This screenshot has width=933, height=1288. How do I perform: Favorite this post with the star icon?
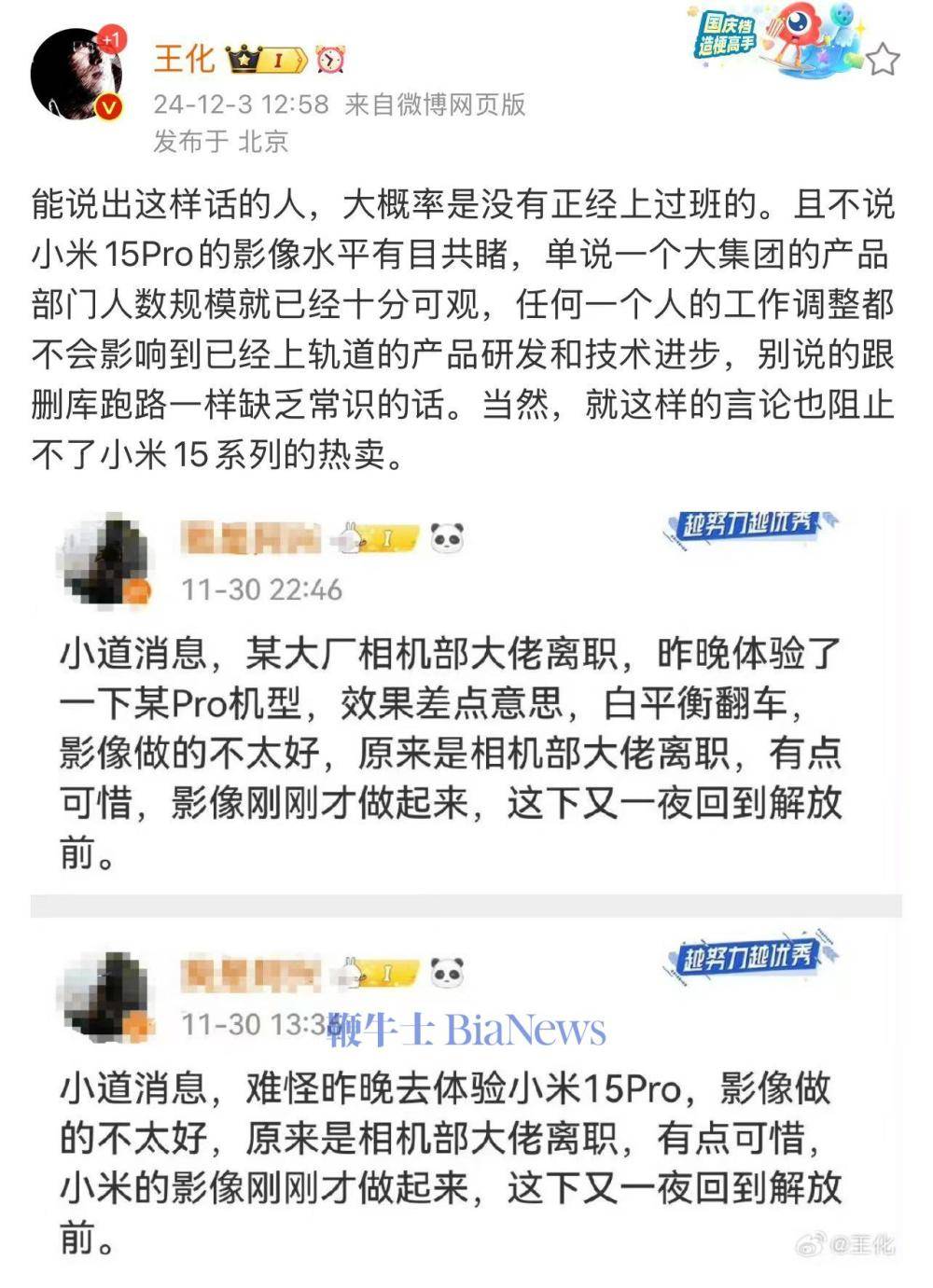point(882,60)
